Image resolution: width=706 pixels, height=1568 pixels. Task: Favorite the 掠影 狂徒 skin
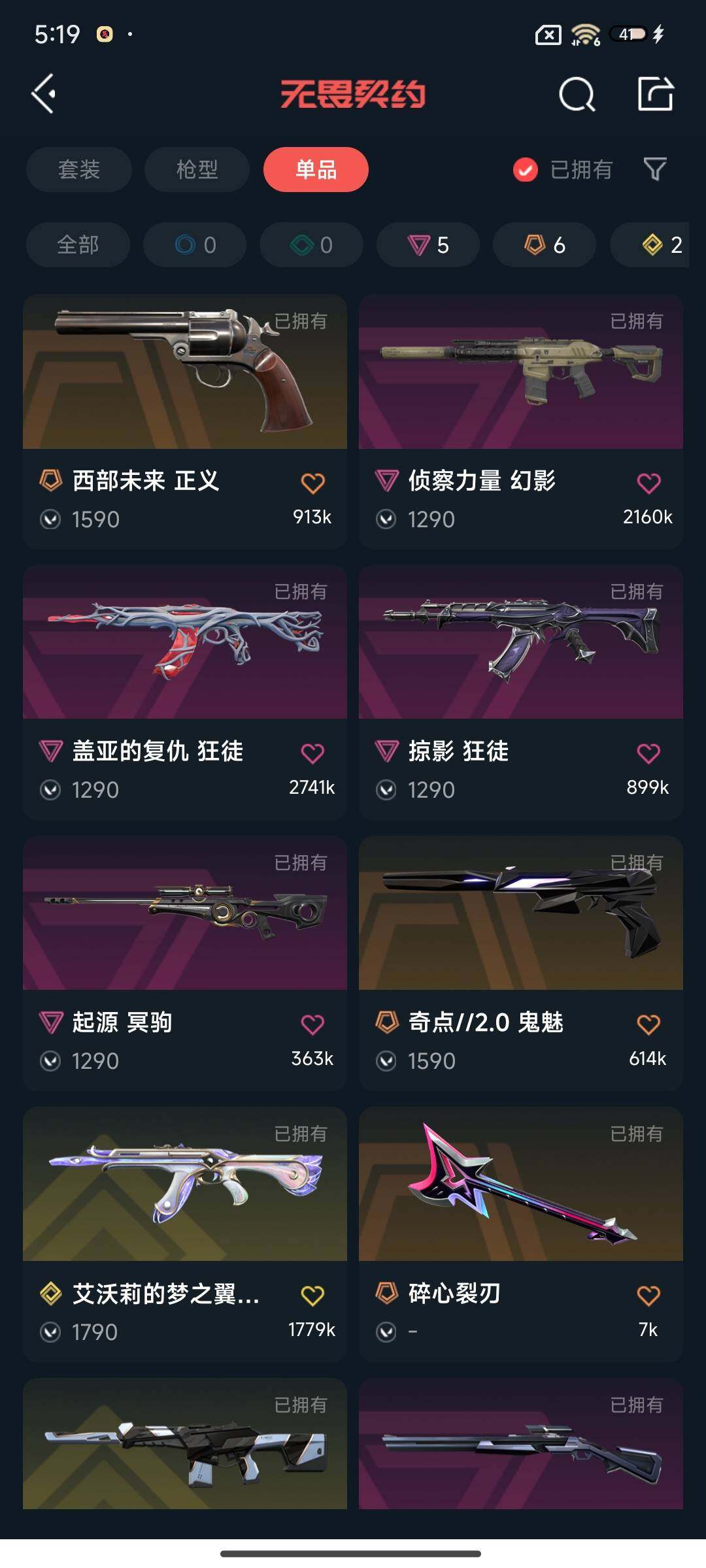point(648,754)
